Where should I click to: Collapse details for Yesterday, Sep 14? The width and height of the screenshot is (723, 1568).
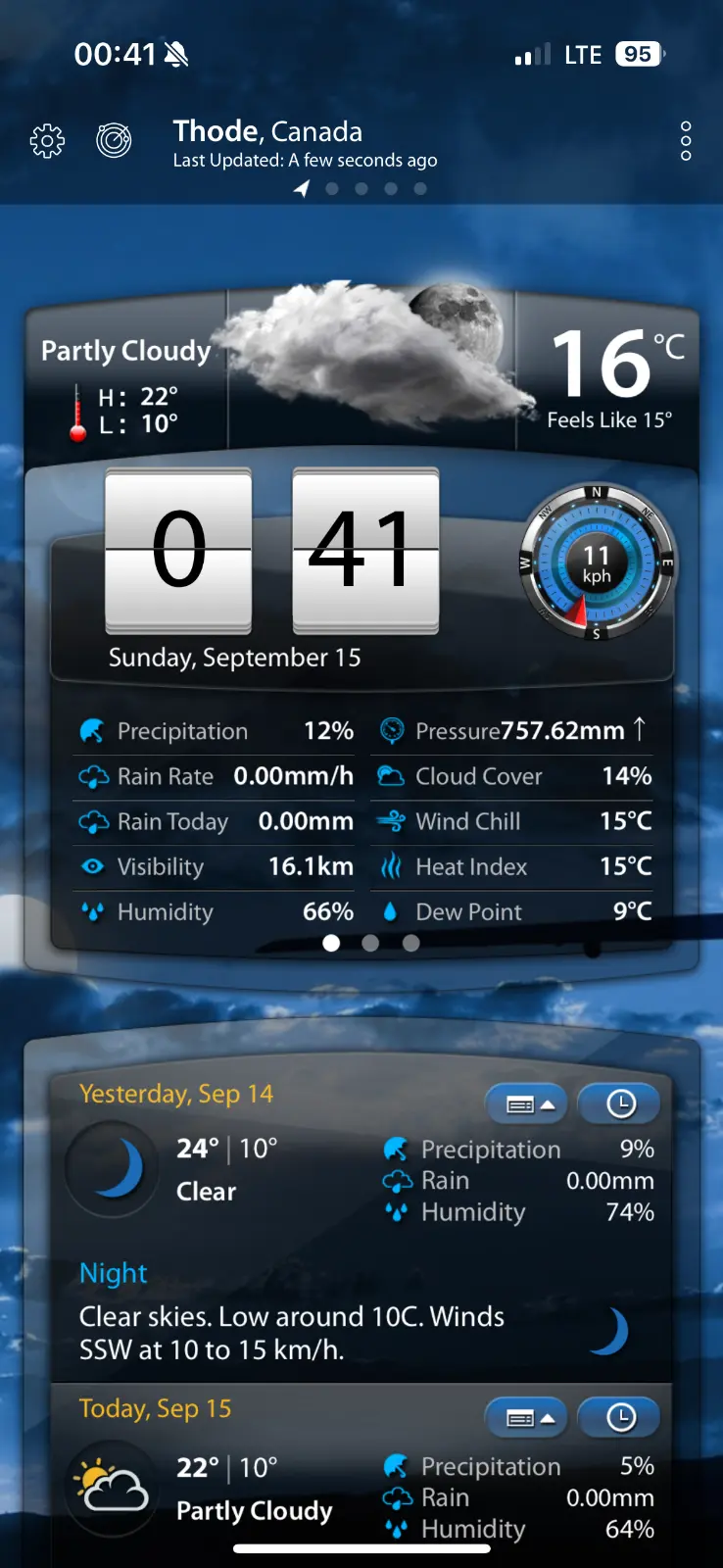tap(527, 1104)
